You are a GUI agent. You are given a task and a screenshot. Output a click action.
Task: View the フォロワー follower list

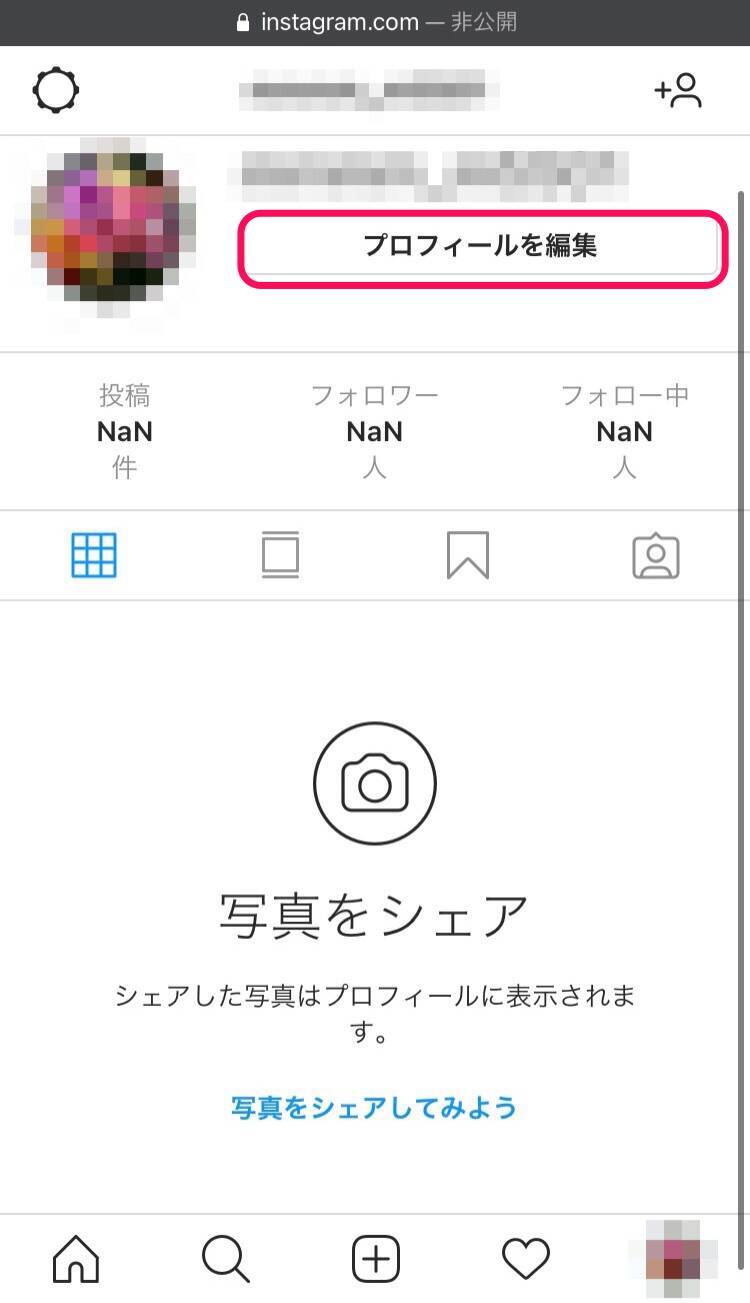374,431
